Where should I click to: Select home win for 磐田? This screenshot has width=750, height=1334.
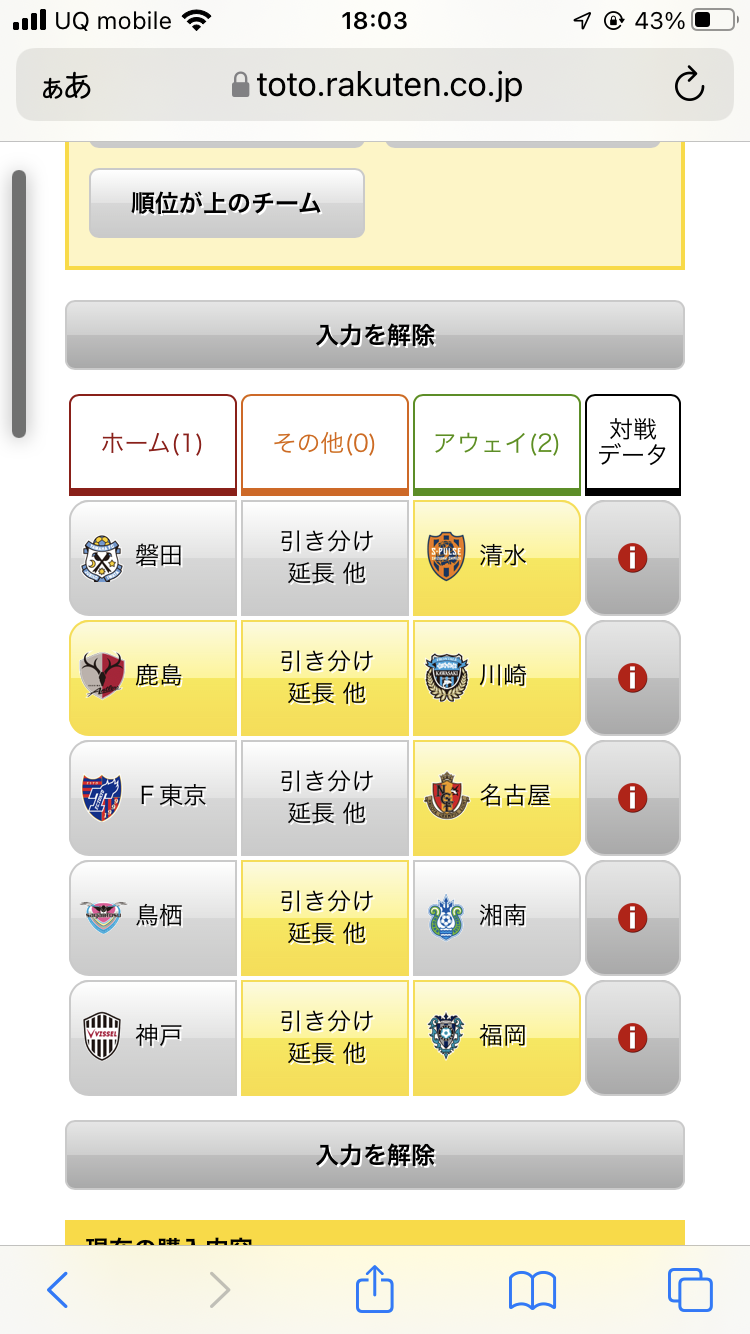click(x=153, y=558)
